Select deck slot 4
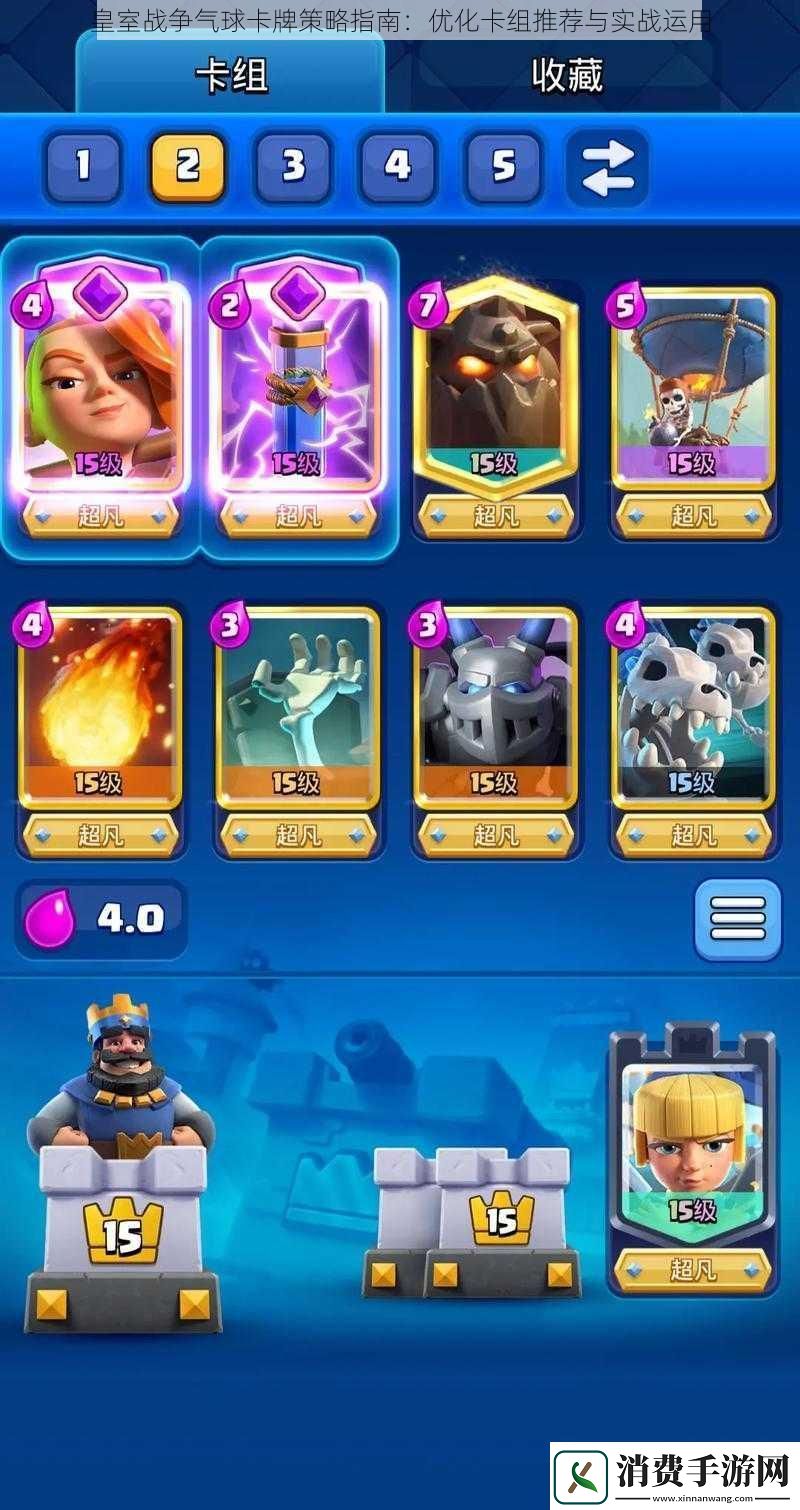This screenshot has height=1510, width=800. [397, 166]
